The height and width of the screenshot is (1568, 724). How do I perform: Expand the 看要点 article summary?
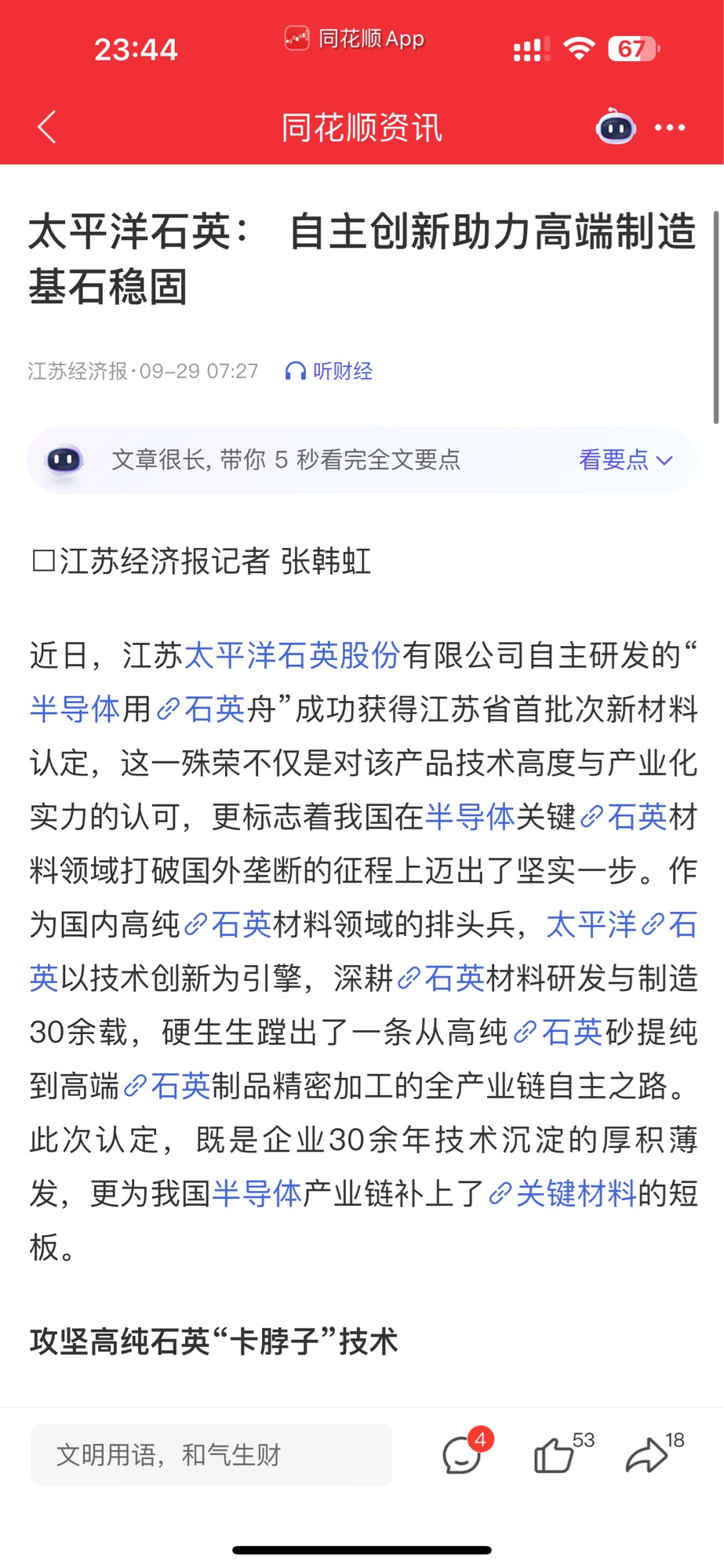click(625, 460)
